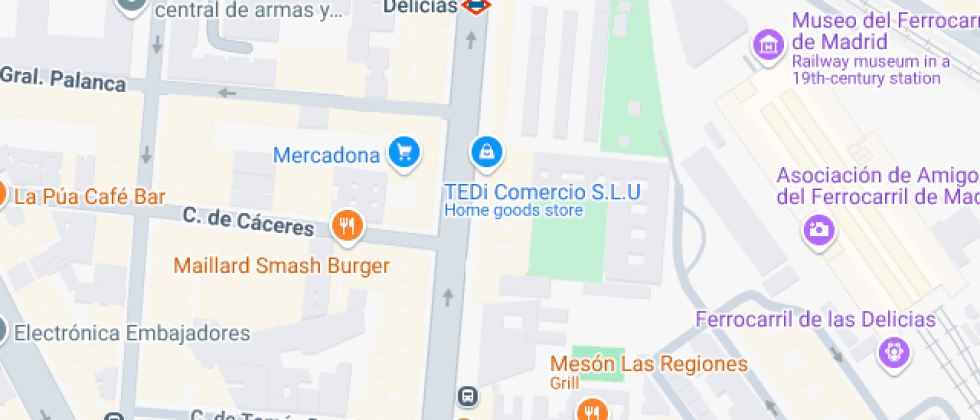Open the Mercadona supermarket marker
This screenshot has width=980, height=420.
pos(404,153)
